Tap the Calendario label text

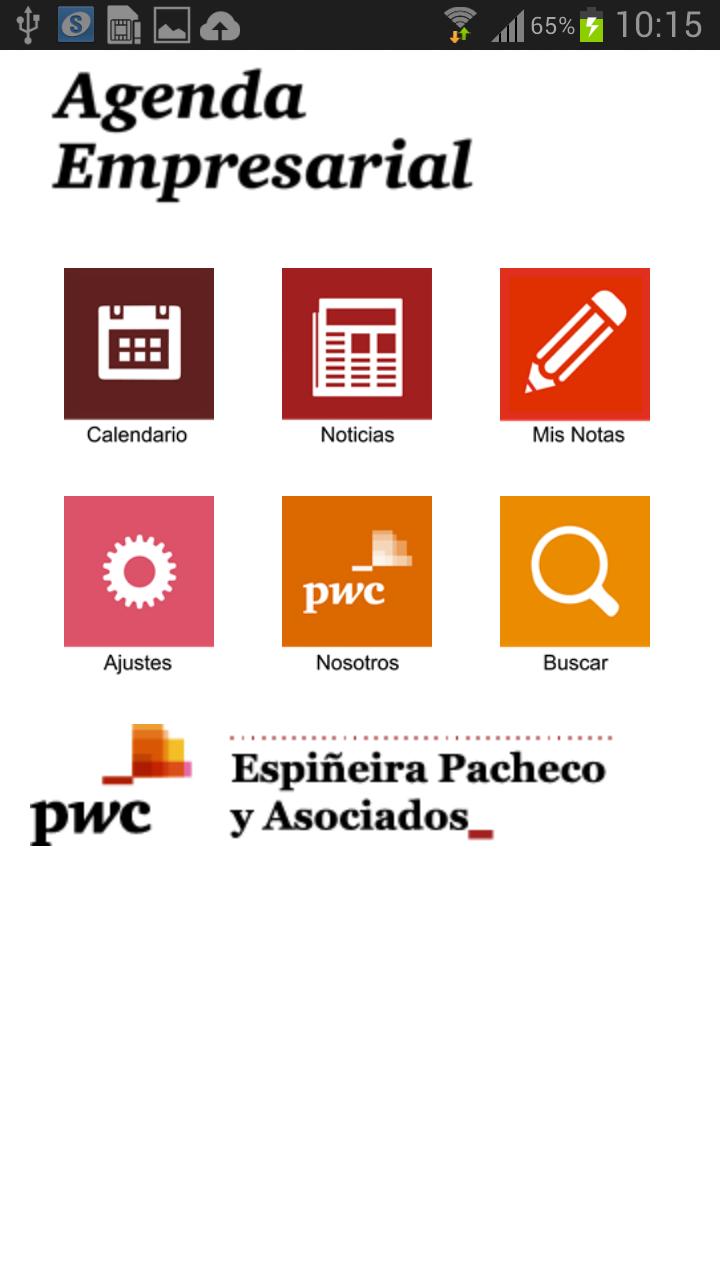[x=138, y=434]
